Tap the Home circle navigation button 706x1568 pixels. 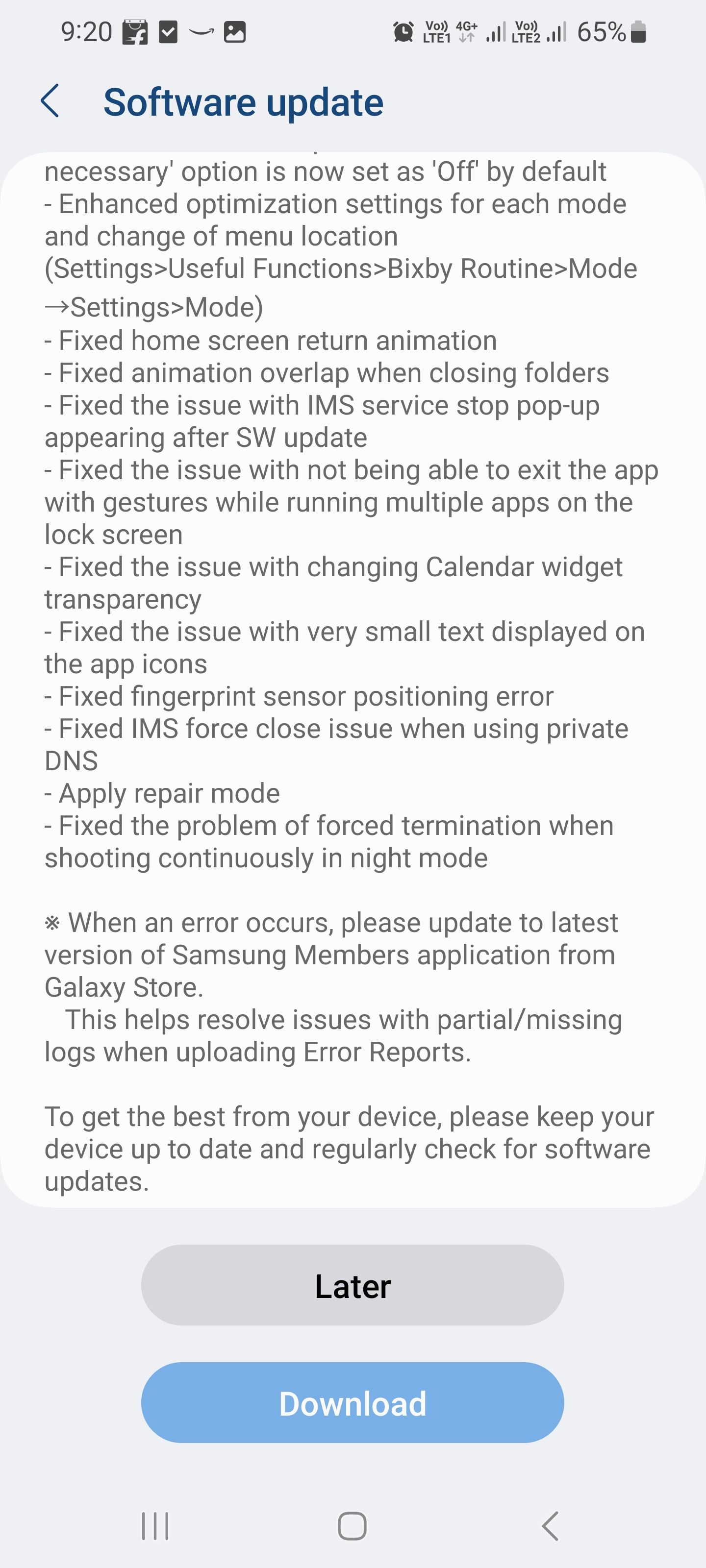coord(353,1525)
